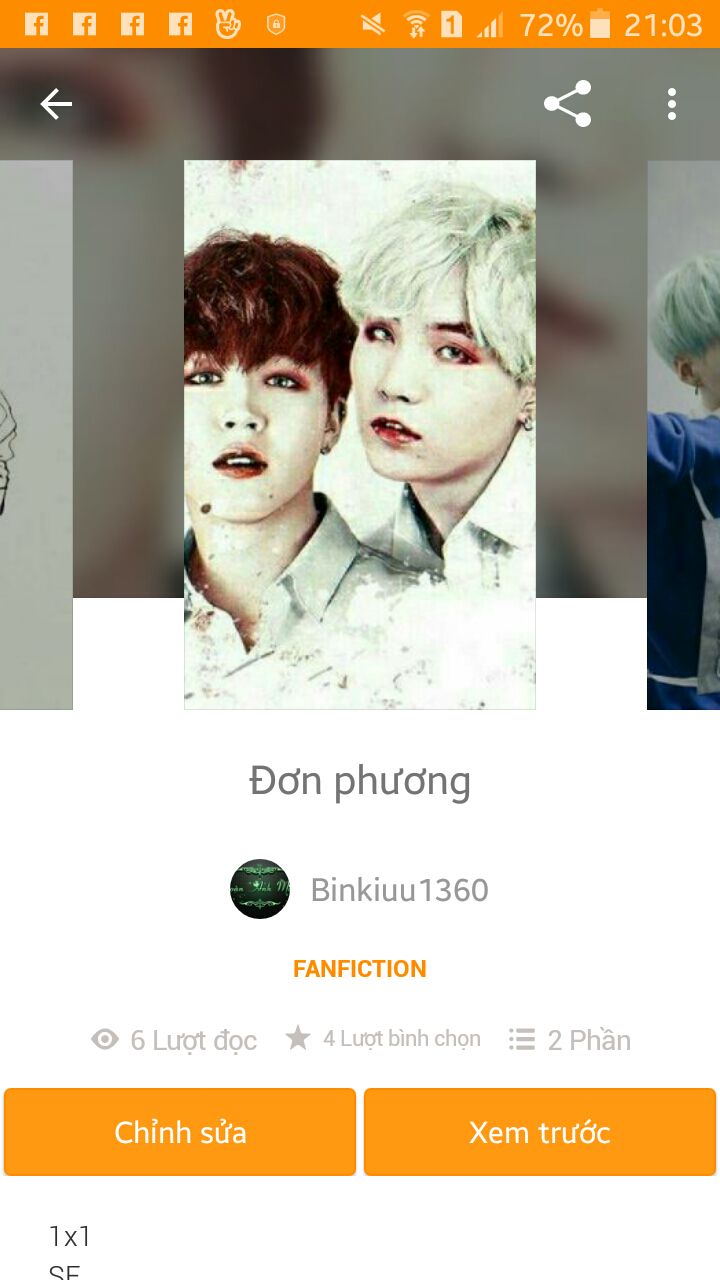Tap the Chỉnh sửa button

pyautogui.click(x=180, y=1132)
